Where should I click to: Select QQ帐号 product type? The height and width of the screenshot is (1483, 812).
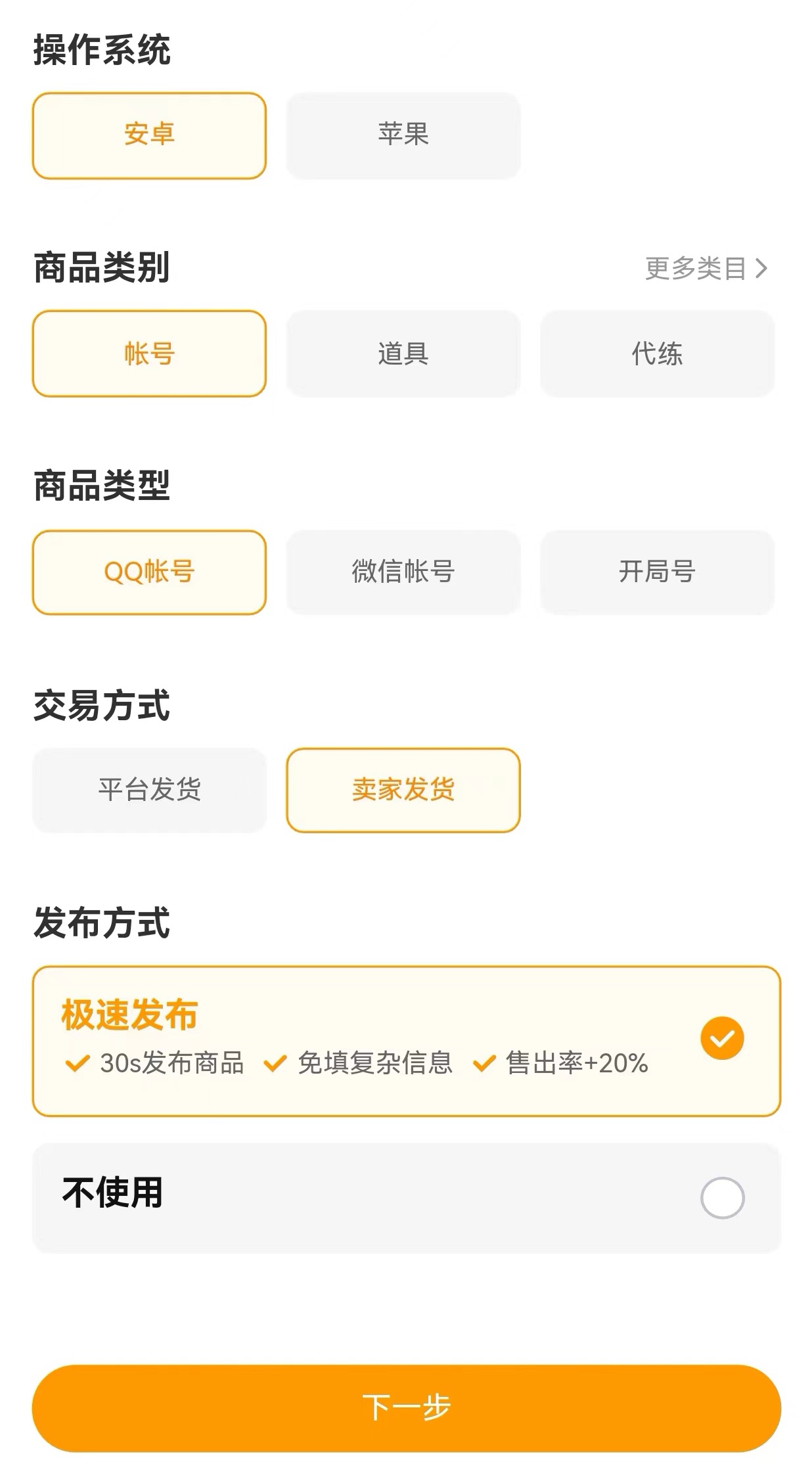click(x=149, y=572)
